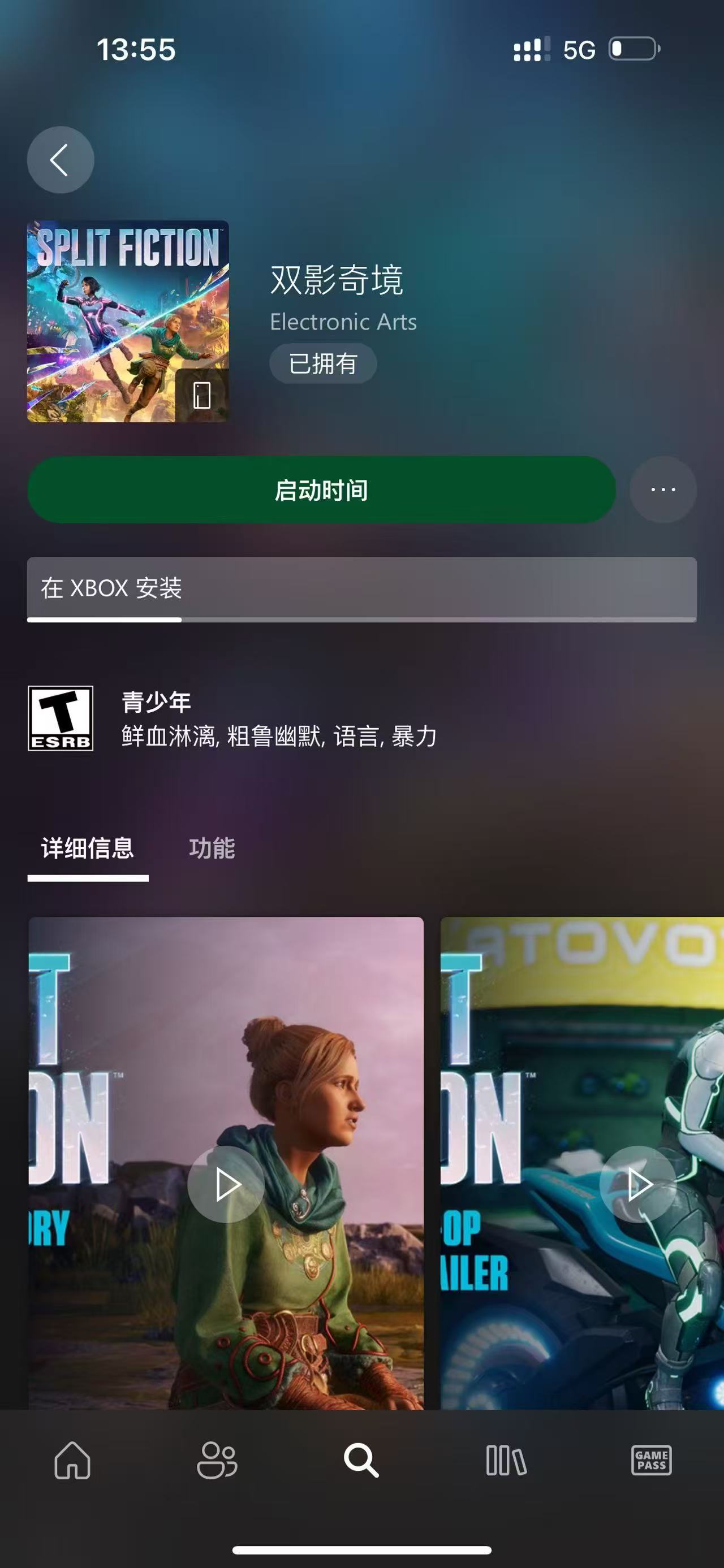Image resolution: width=724 pixels, height=1568 pixels.
Task: Open the three-dot more options menu
Action: (662, 490)
